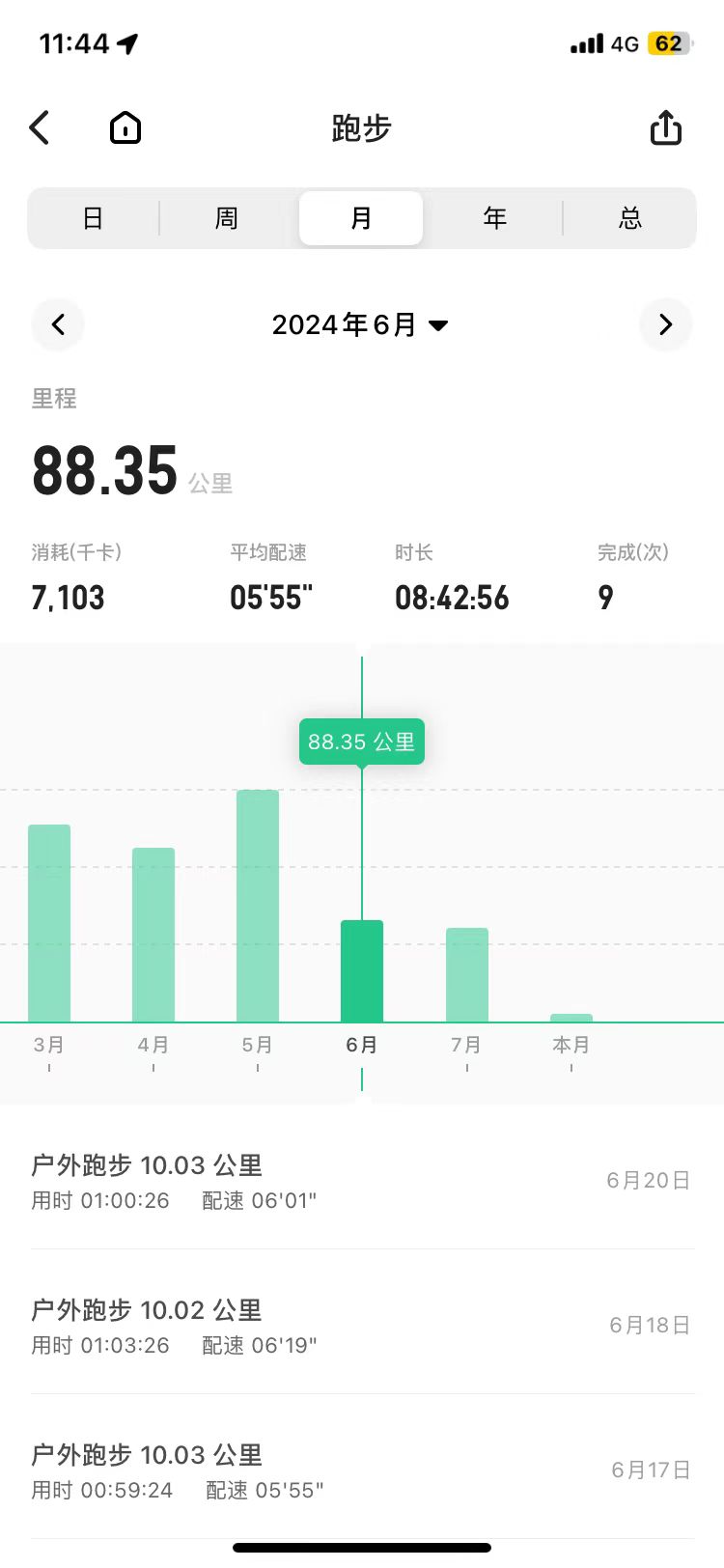The width and height of the screenshot is (724, 1568).
Task: Open the home icon
Action: (125, 127)
